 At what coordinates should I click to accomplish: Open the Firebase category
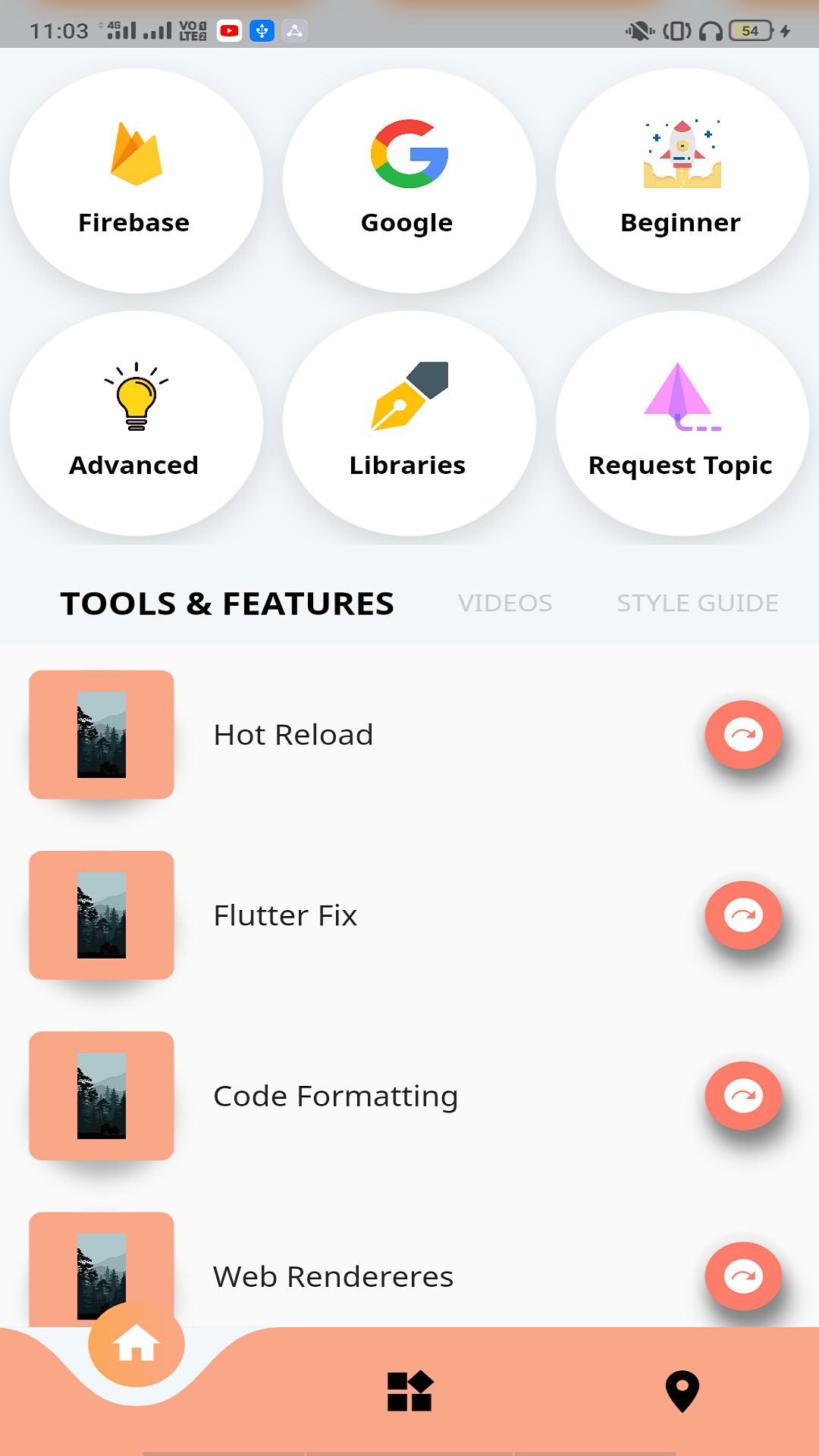pos(136,180)
